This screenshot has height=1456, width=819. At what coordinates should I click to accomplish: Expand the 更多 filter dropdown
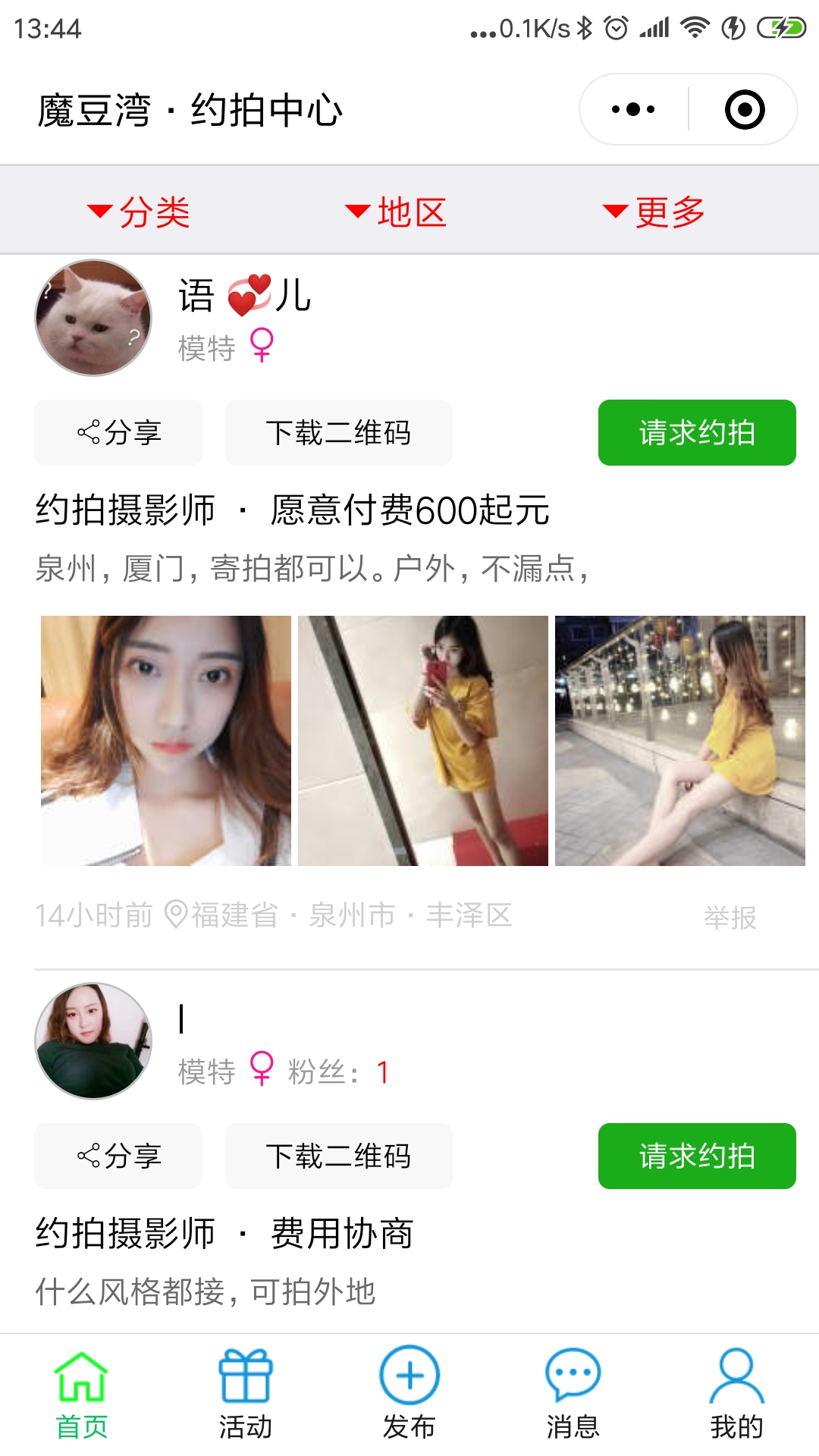pos(654,212)
